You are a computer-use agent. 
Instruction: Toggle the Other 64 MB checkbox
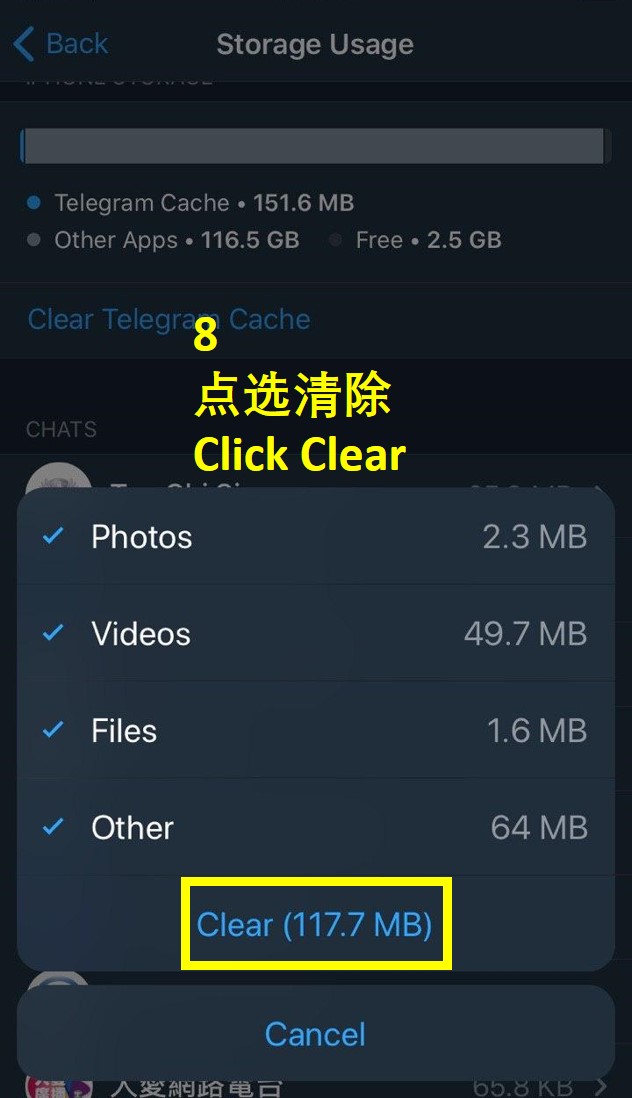click(x=316, y=827)
